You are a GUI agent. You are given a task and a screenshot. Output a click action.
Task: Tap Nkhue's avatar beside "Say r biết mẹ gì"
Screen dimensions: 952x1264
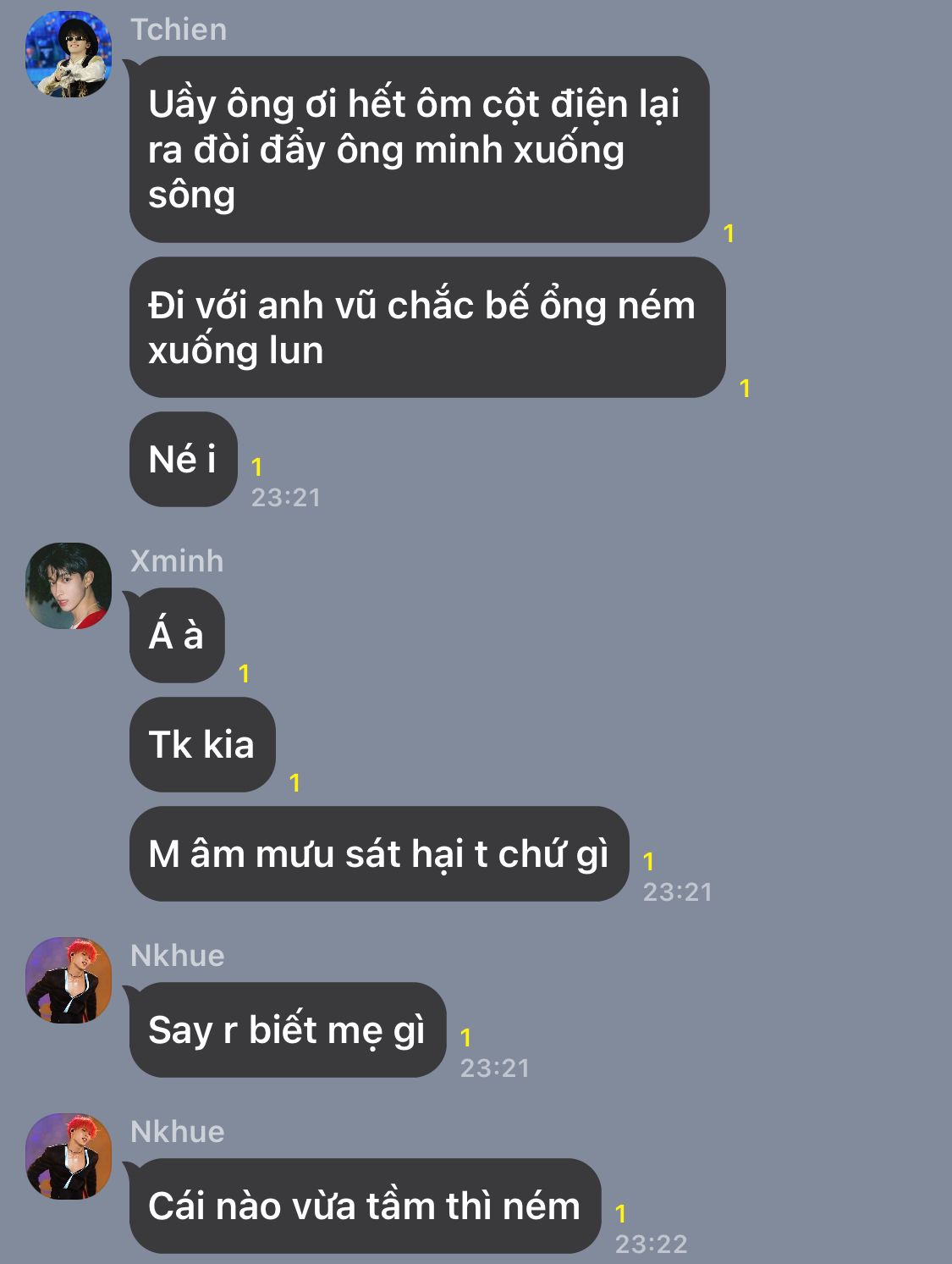(69, 980)
